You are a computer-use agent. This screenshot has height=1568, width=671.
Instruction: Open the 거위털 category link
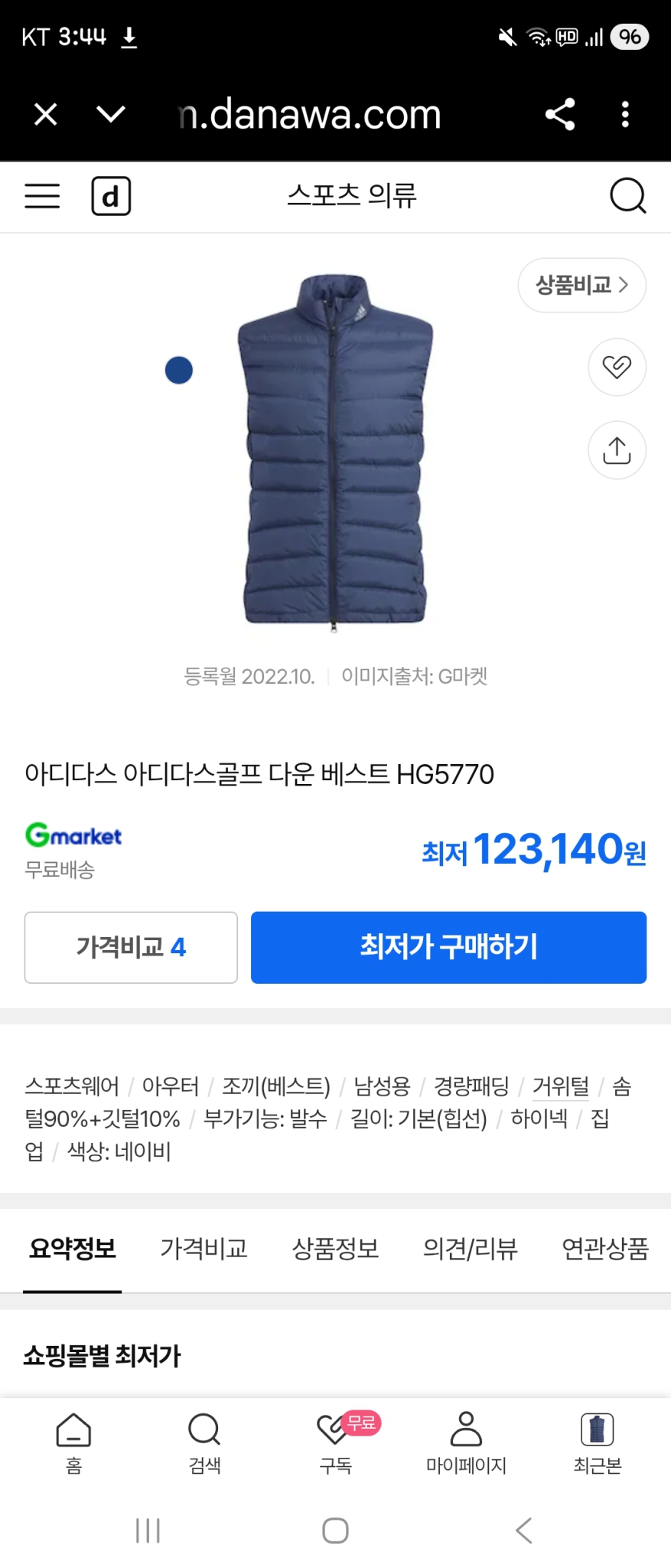coord(560,1086)
